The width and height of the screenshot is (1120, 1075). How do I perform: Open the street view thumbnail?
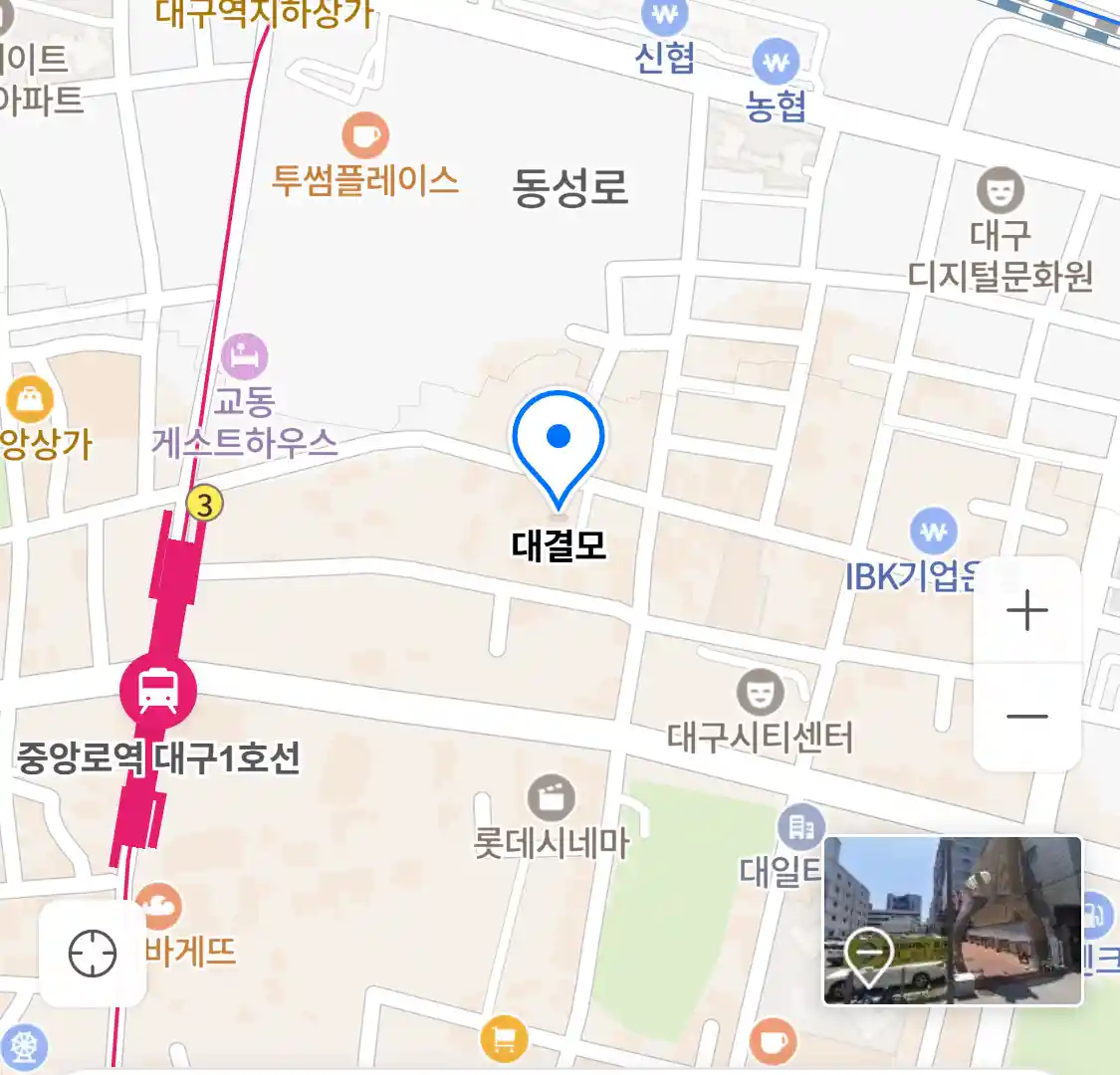pos(952,920)
